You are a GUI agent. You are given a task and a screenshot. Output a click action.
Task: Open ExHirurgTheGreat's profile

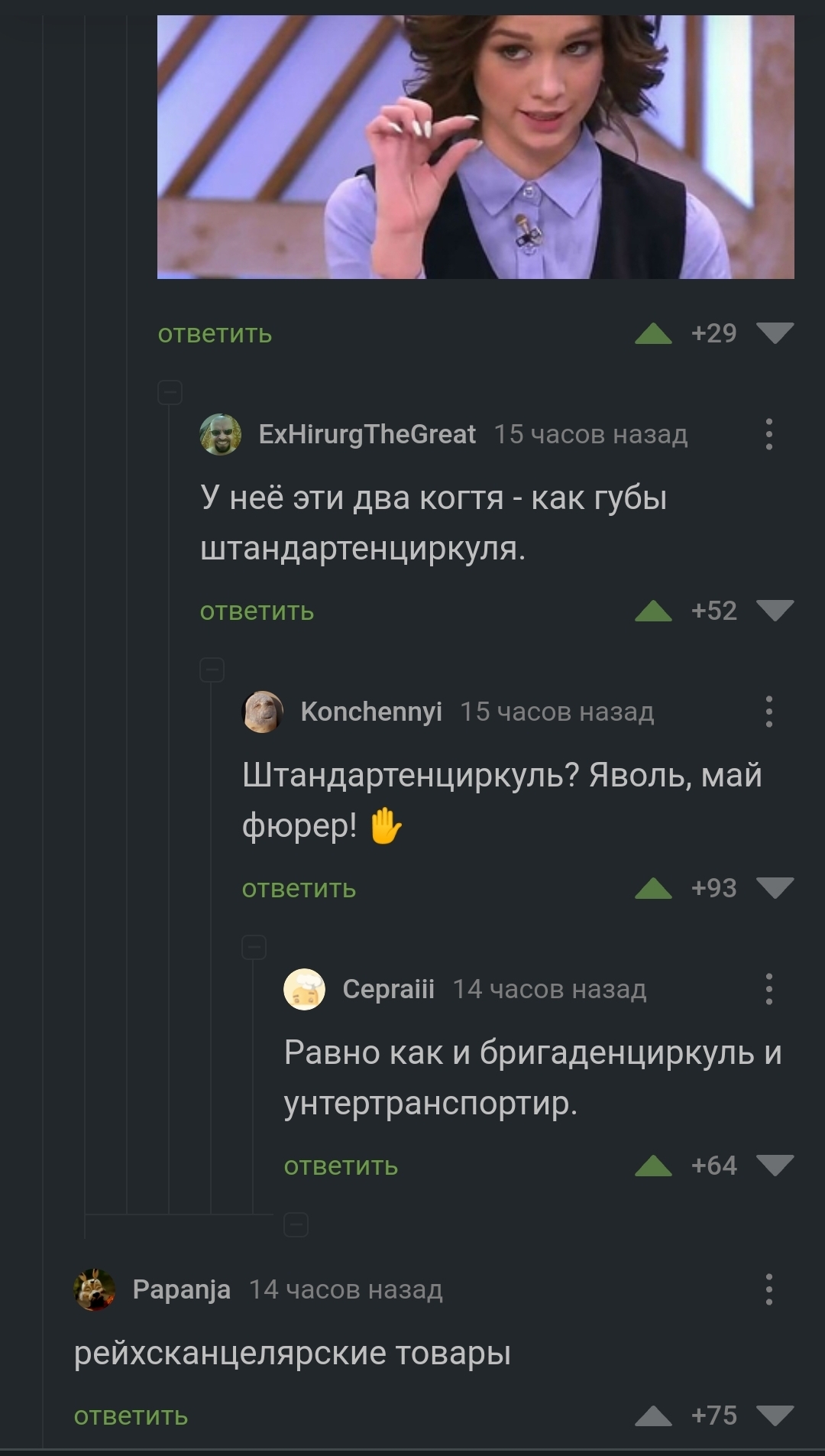(367, 434)
